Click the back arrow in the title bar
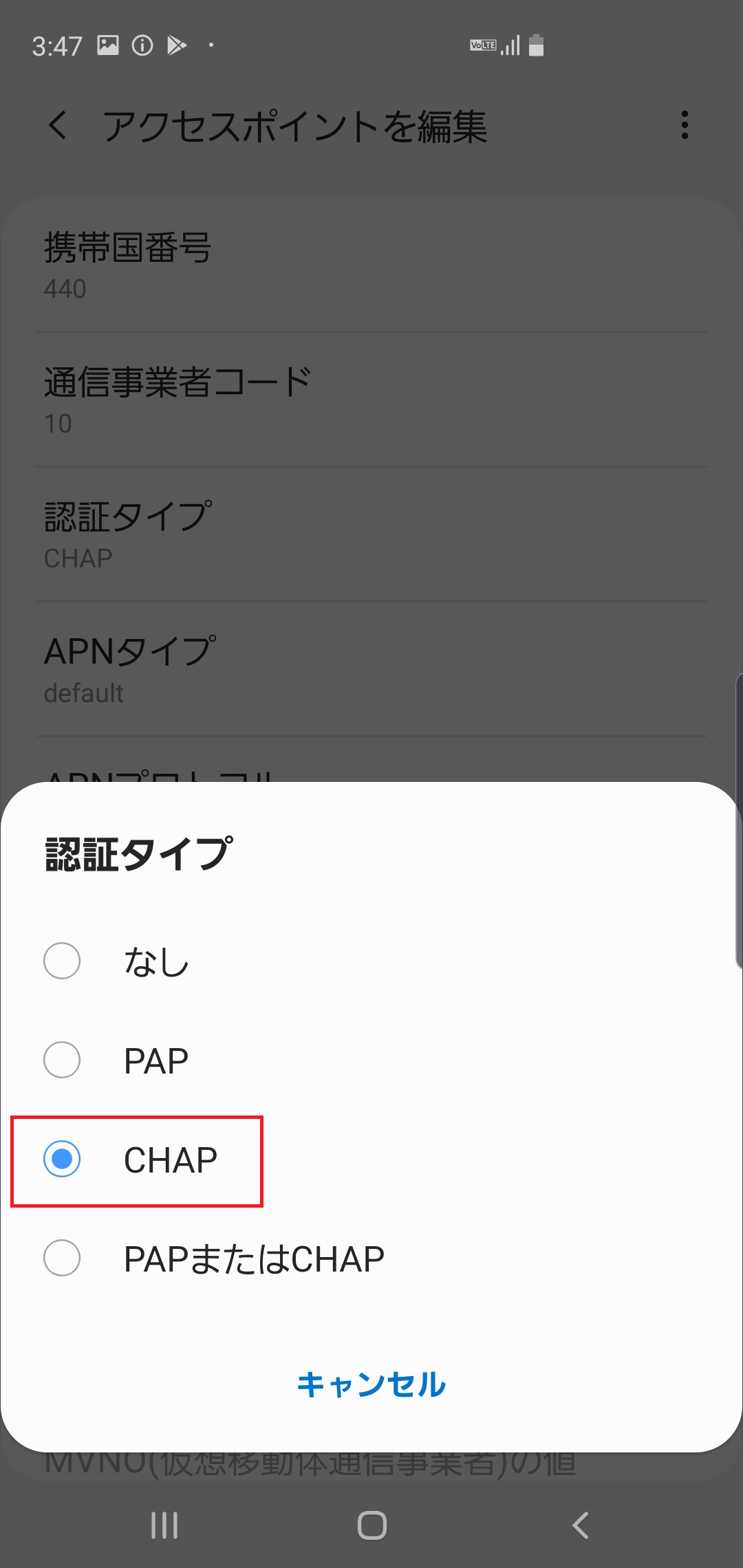 58,126
